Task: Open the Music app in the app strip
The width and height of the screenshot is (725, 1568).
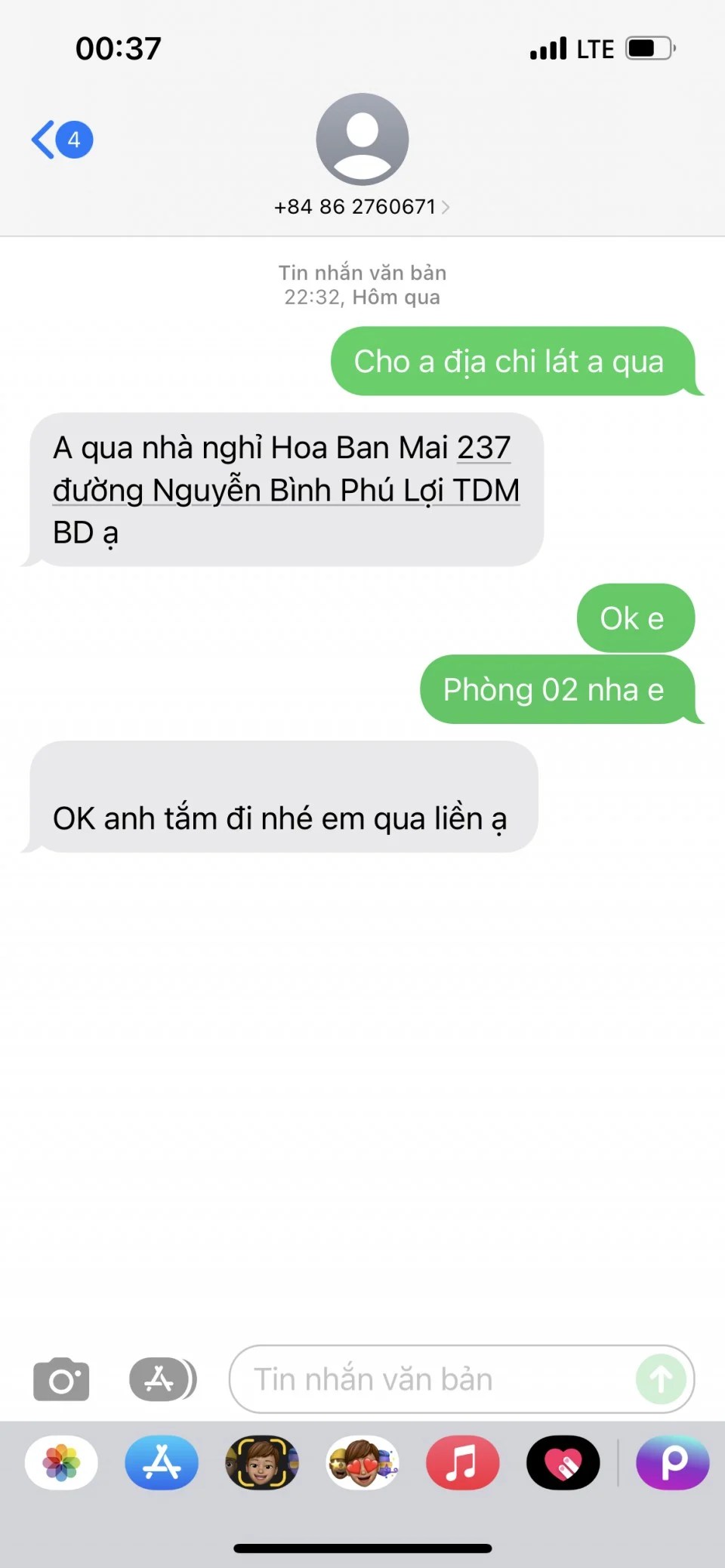Action: tap(462, 1462)
